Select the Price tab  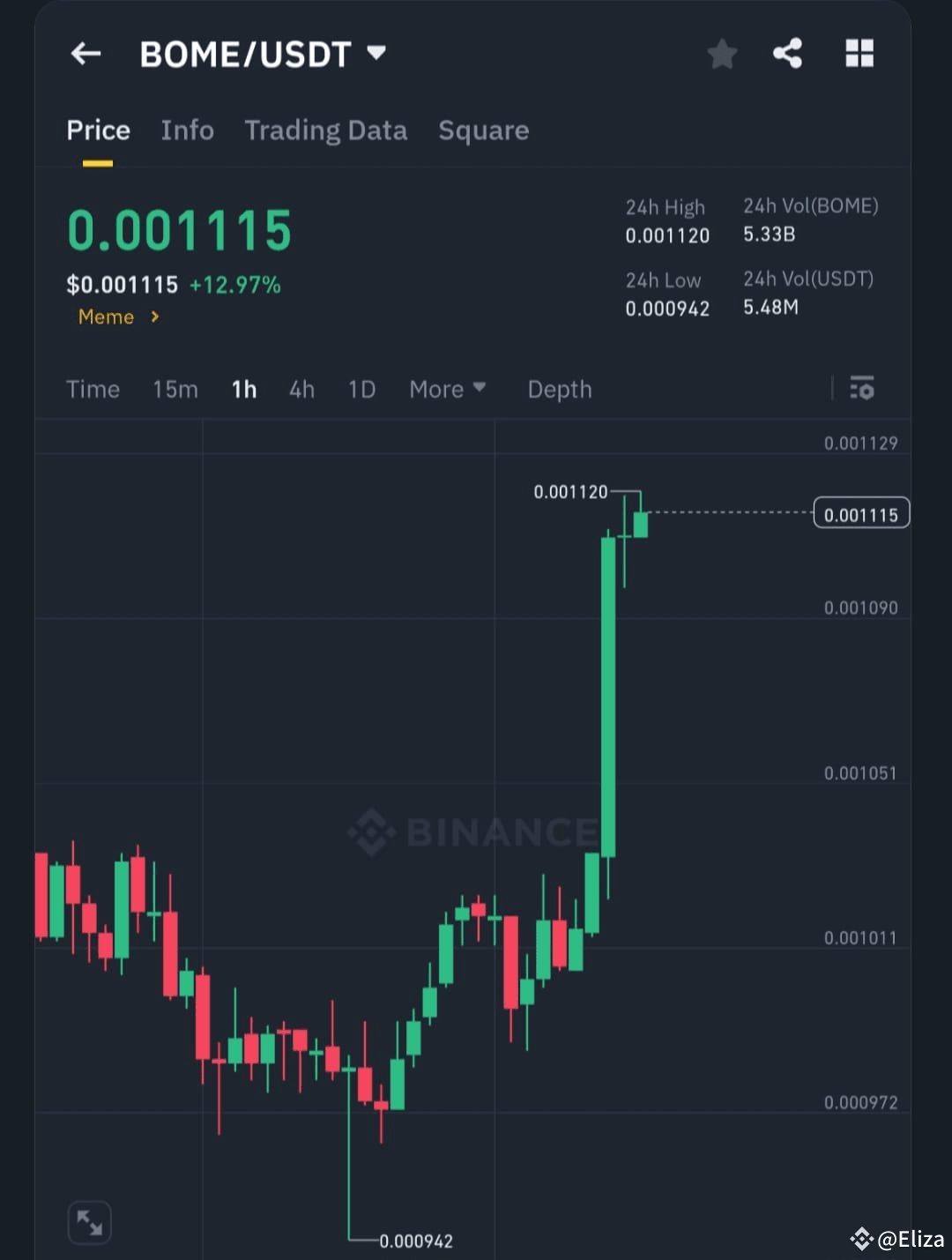pos(98,130)
